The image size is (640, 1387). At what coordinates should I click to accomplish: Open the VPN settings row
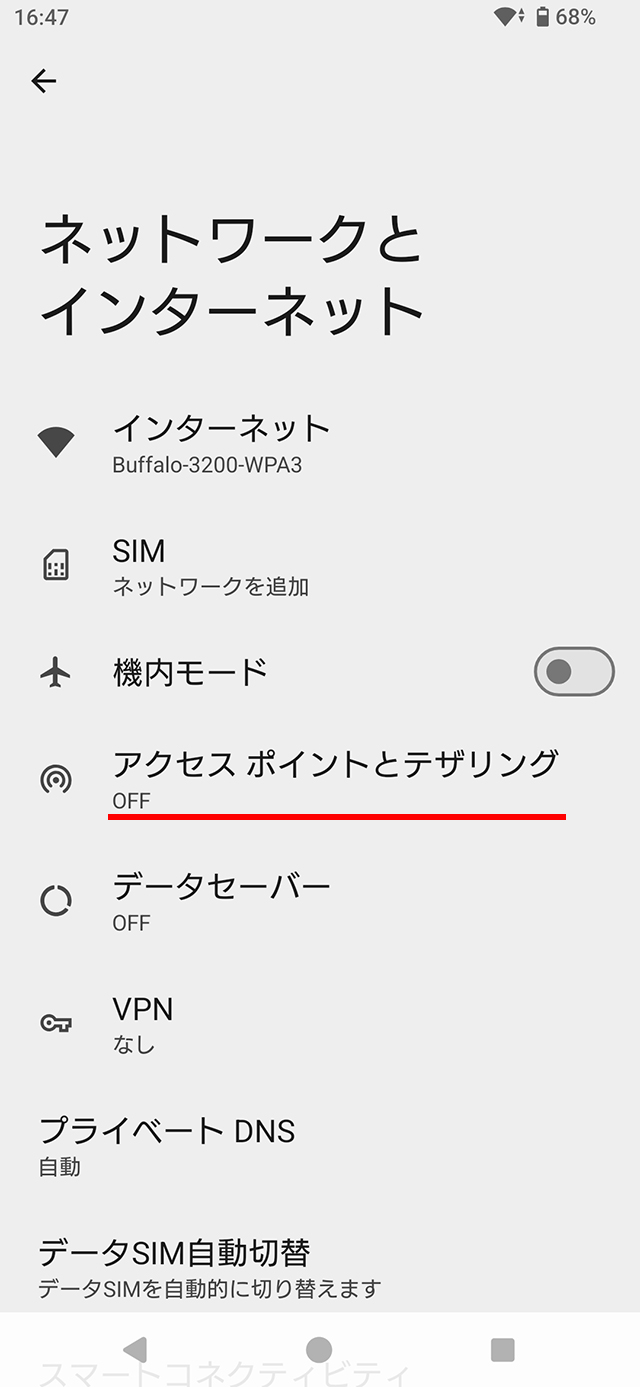pyautogui.click(x=143, y=1024)
